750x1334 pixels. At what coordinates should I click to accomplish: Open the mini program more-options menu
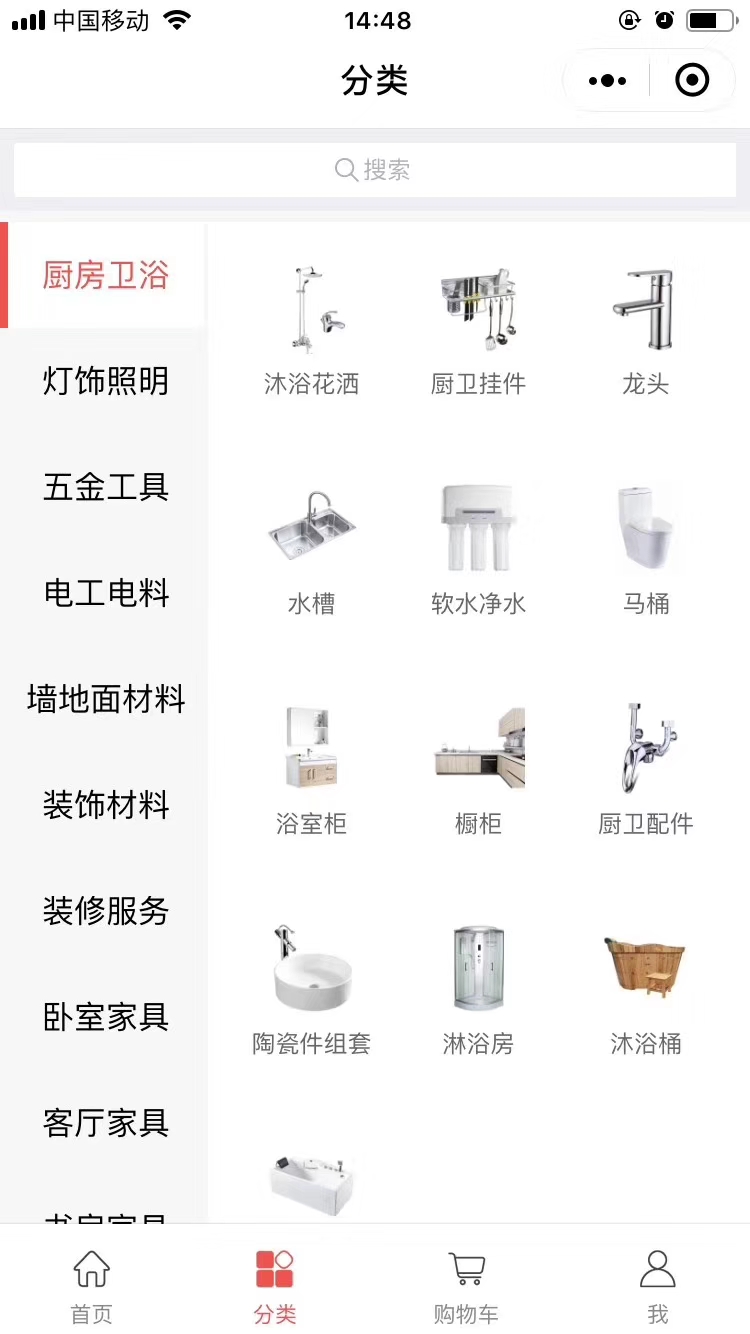[x=608, y=80]
